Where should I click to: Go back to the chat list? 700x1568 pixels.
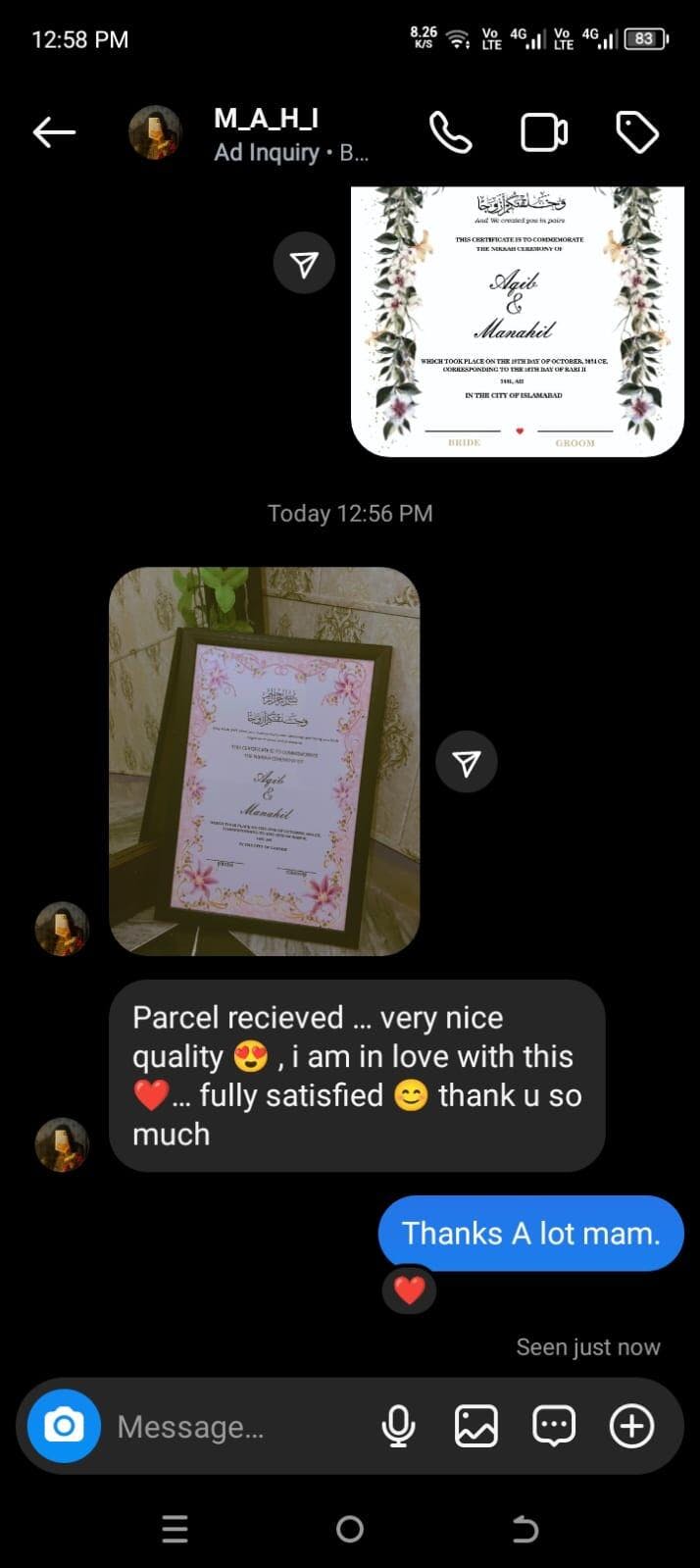[54, 132]
